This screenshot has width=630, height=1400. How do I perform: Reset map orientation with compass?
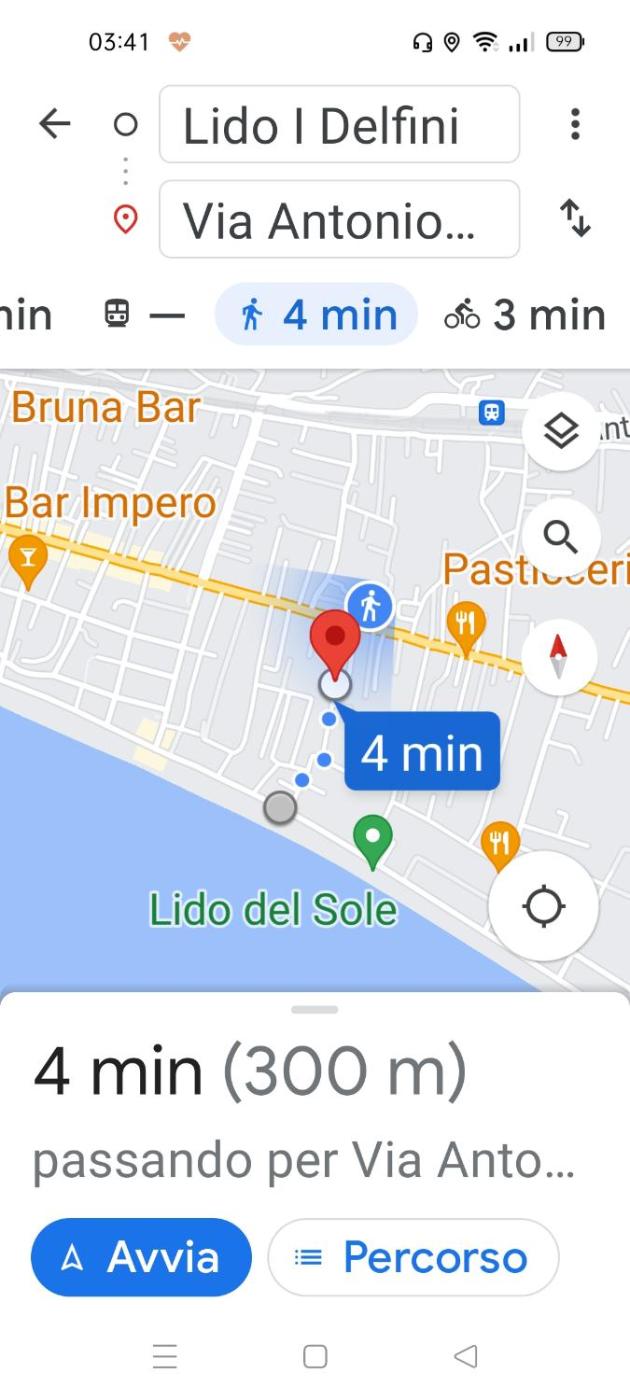click(559, 657)
